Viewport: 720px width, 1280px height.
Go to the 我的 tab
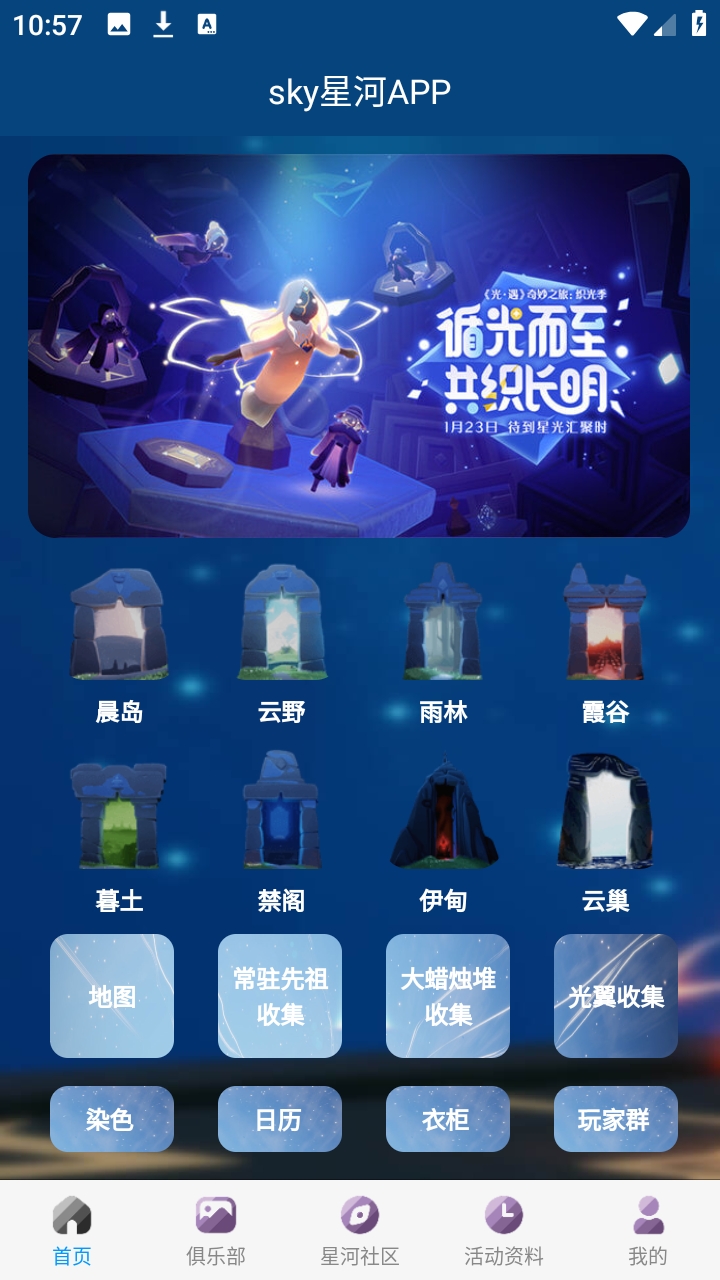[648, 1231]
